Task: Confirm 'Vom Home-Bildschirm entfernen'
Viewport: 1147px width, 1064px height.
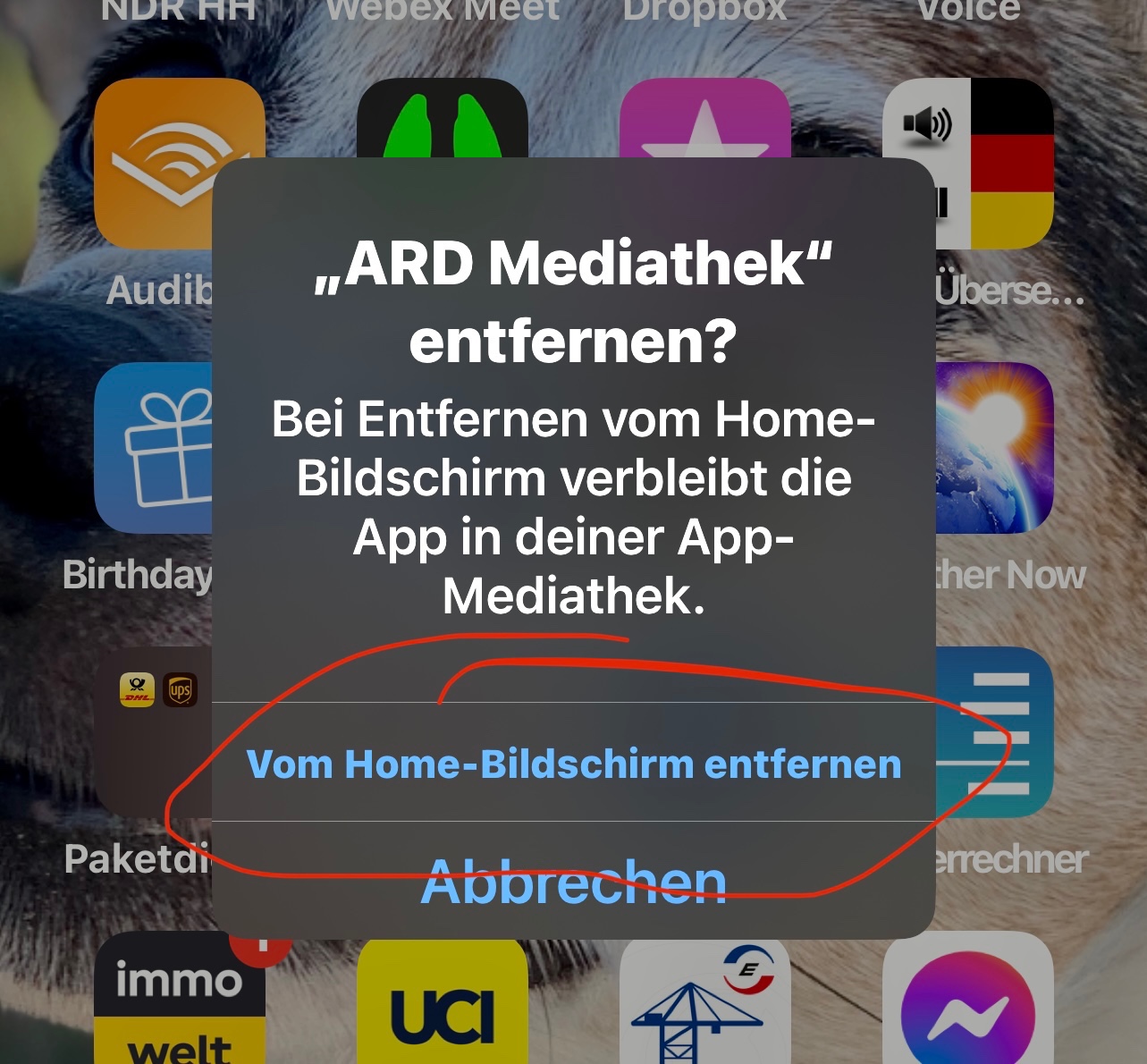Action: point(573,764)
